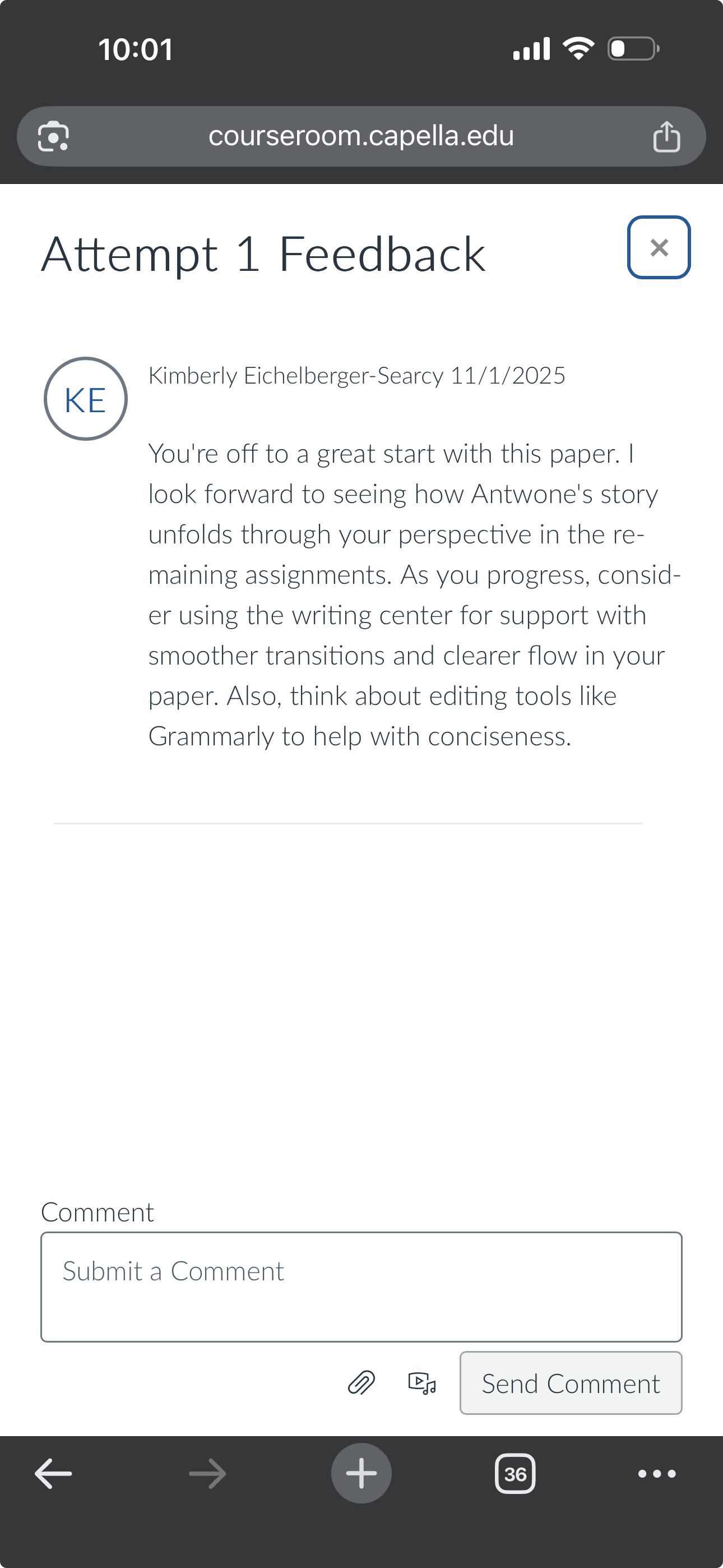View the 36 open tabs
723x1568 pixels.
515,1474
